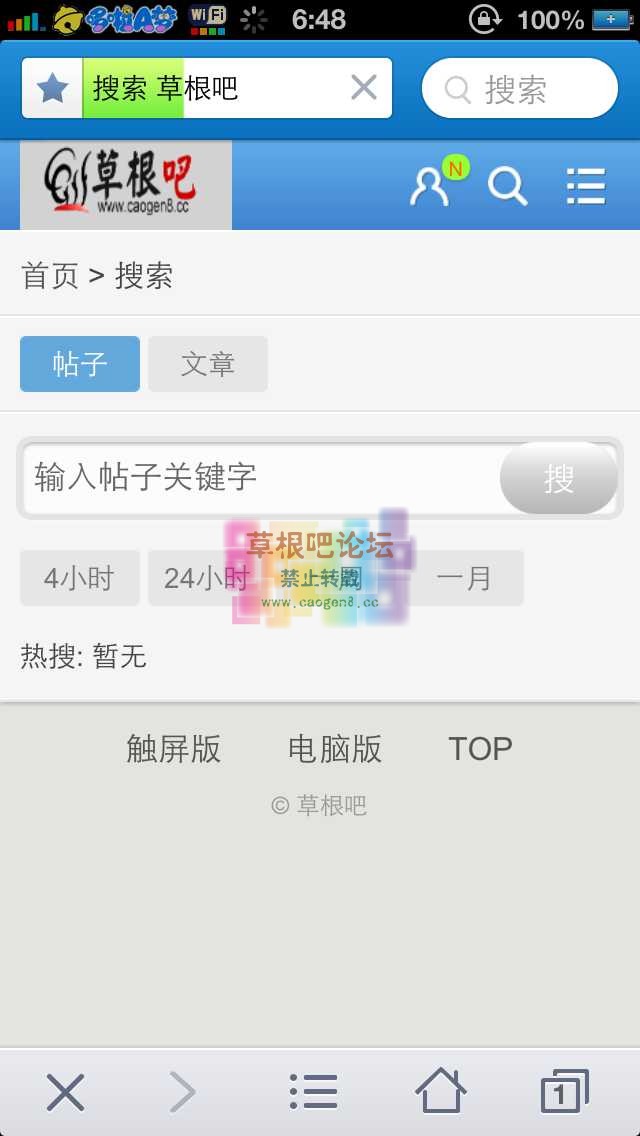Go to 首页 in breadcrumb
This screenshot has width=640, height=1136.
click(50, 276)
